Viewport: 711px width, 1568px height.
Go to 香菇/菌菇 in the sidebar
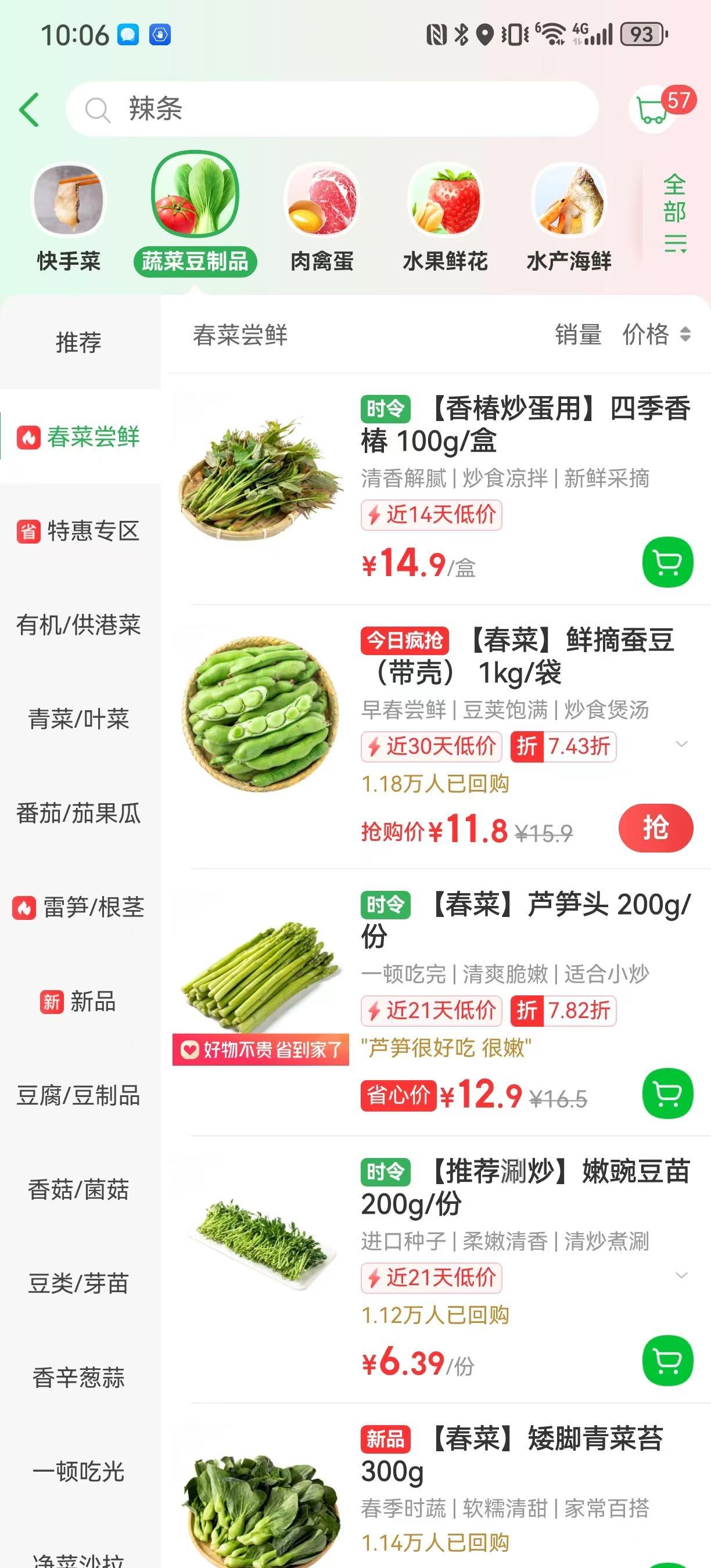click(79, 1189)
